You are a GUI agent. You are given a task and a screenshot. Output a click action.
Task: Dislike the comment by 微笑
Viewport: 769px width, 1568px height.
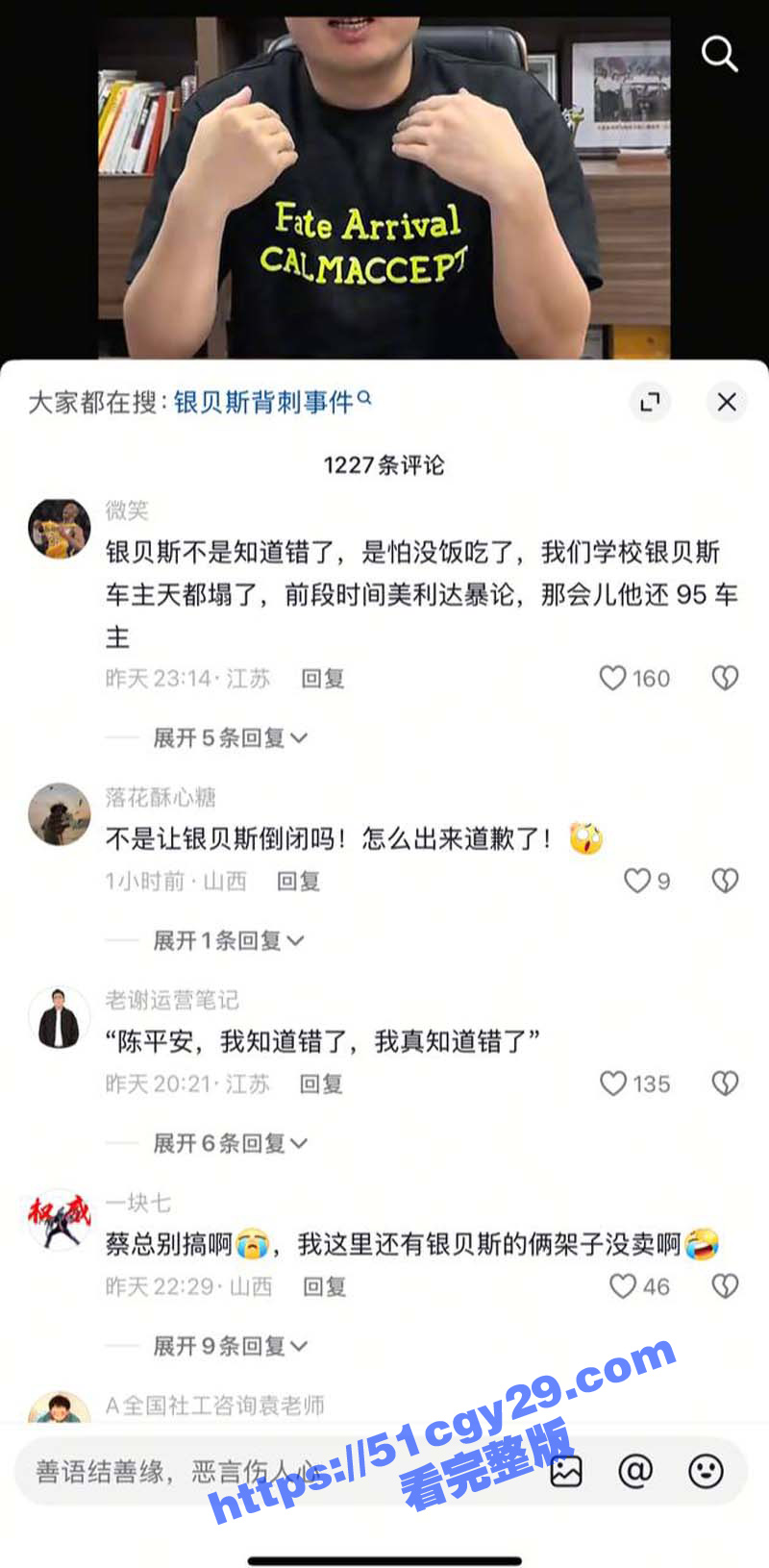point(725,679)
